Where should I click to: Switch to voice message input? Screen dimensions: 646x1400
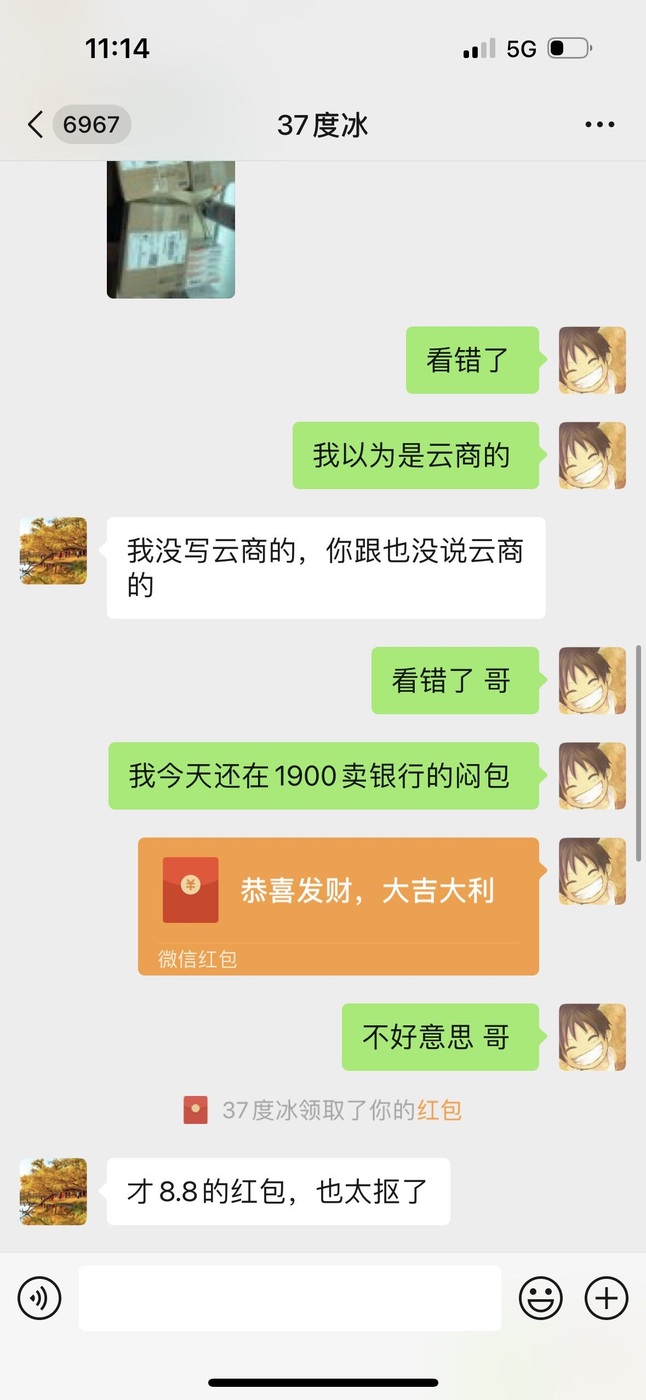tap(40, 1298)
